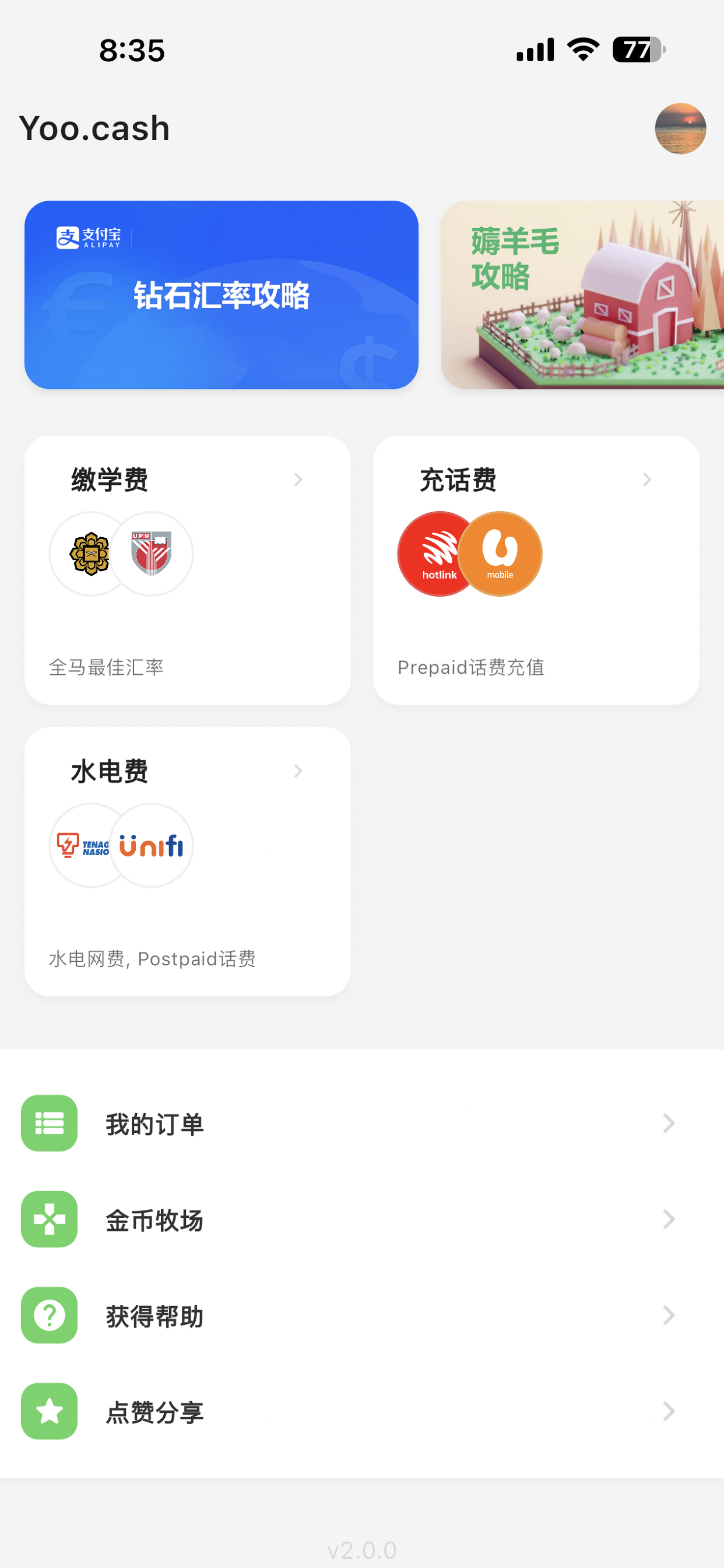Open the 薅羊毛攻略 farm banner

tap(582, 295)
